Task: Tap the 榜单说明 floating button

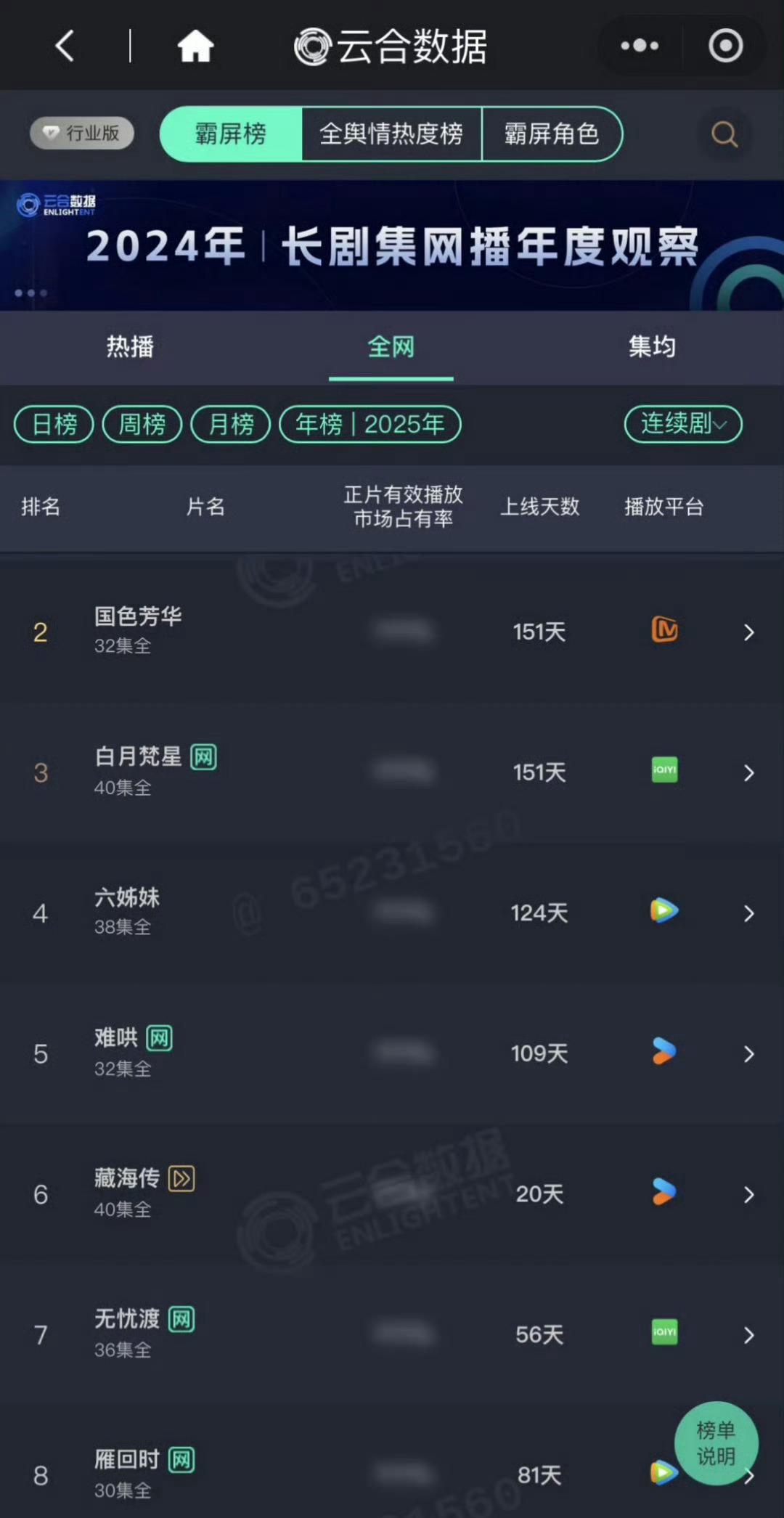Action: pos(716,1443)
